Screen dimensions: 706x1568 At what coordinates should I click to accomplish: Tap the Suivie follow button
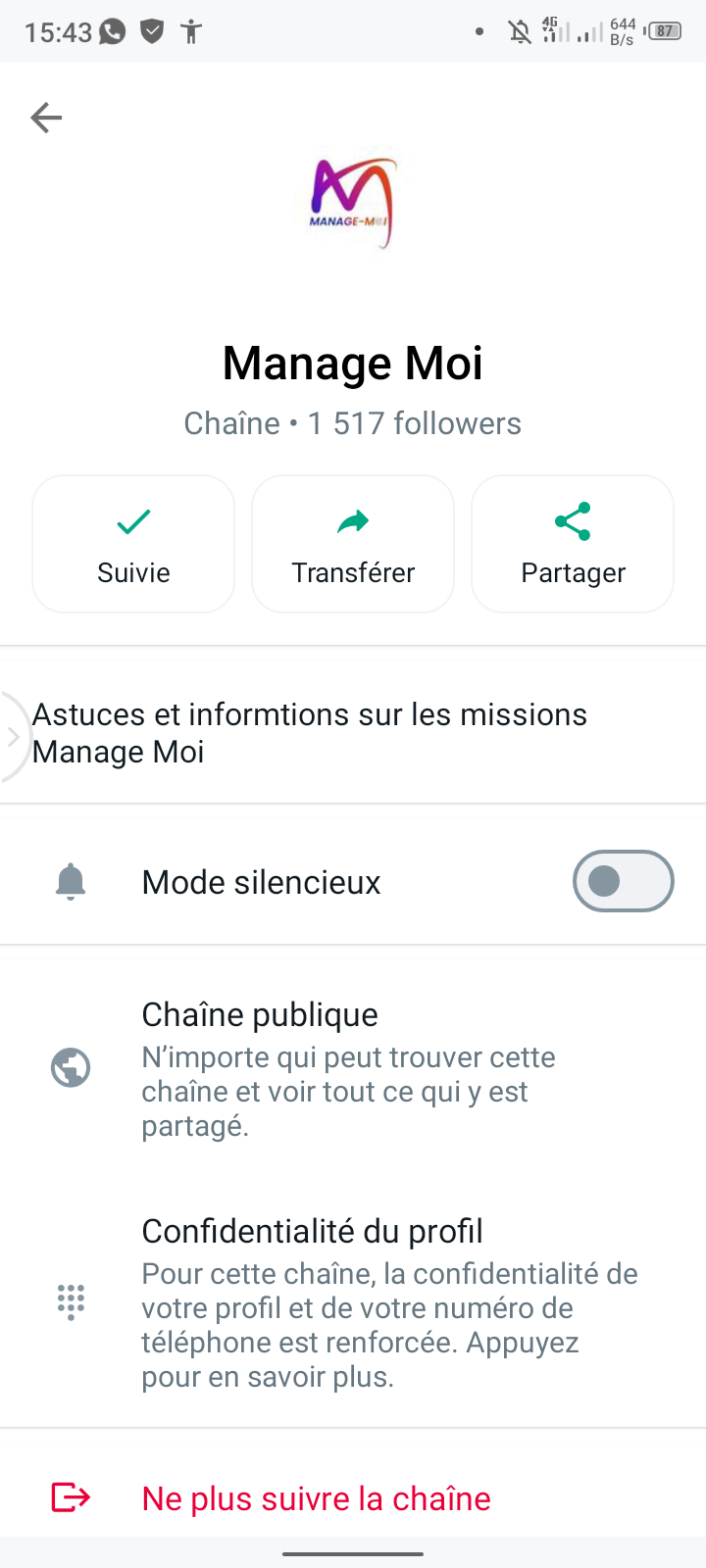[x=133, y=544]
